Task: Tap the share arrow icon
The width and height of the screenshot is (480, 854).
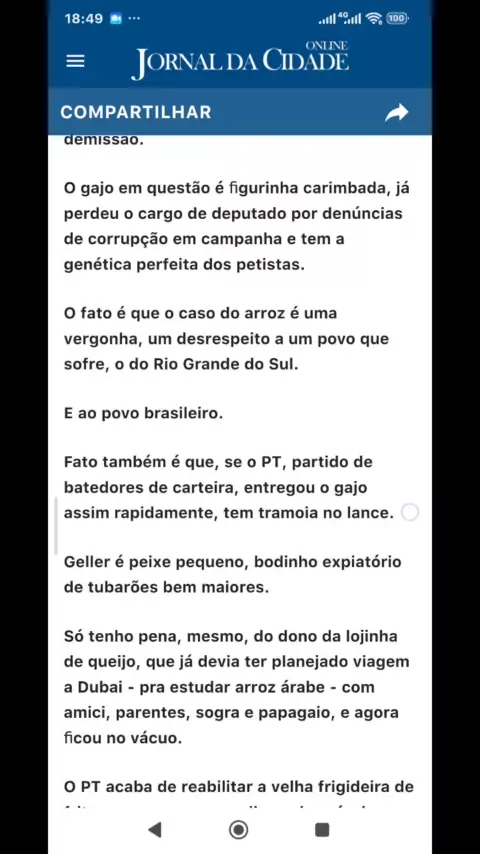Action: tap(396, 113)
